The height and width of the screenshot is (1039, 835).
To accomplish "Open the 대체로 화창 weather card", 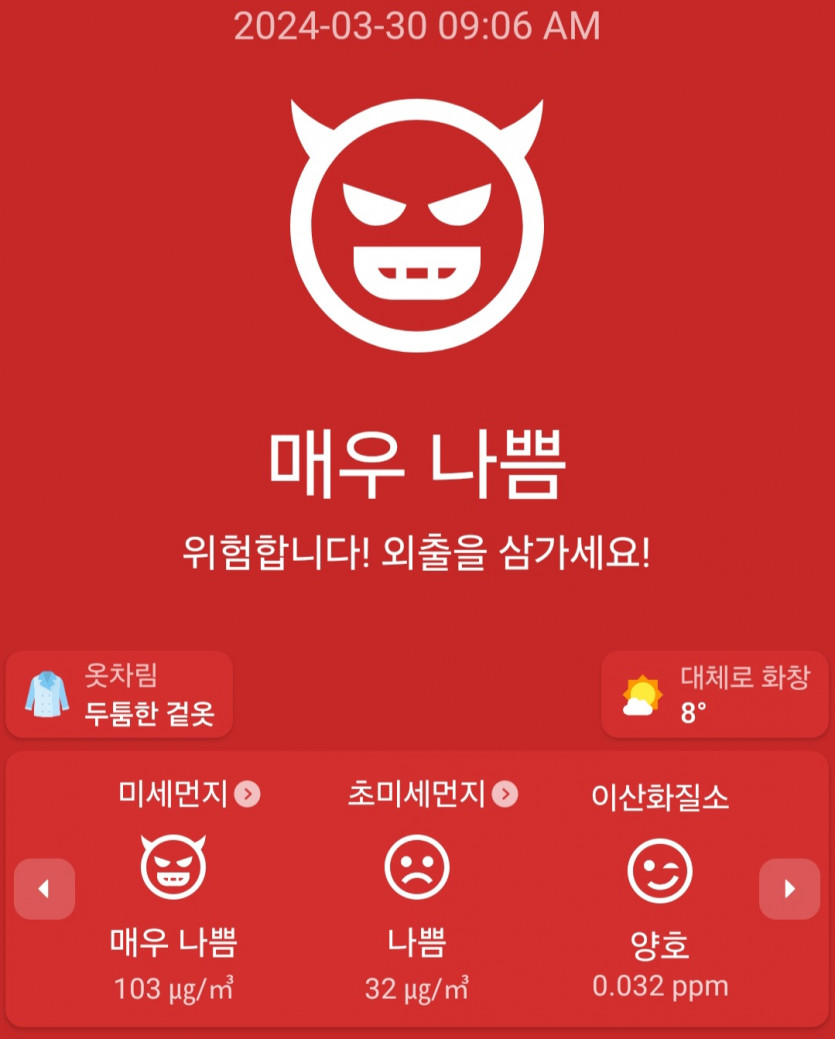I will click(714, 694).
